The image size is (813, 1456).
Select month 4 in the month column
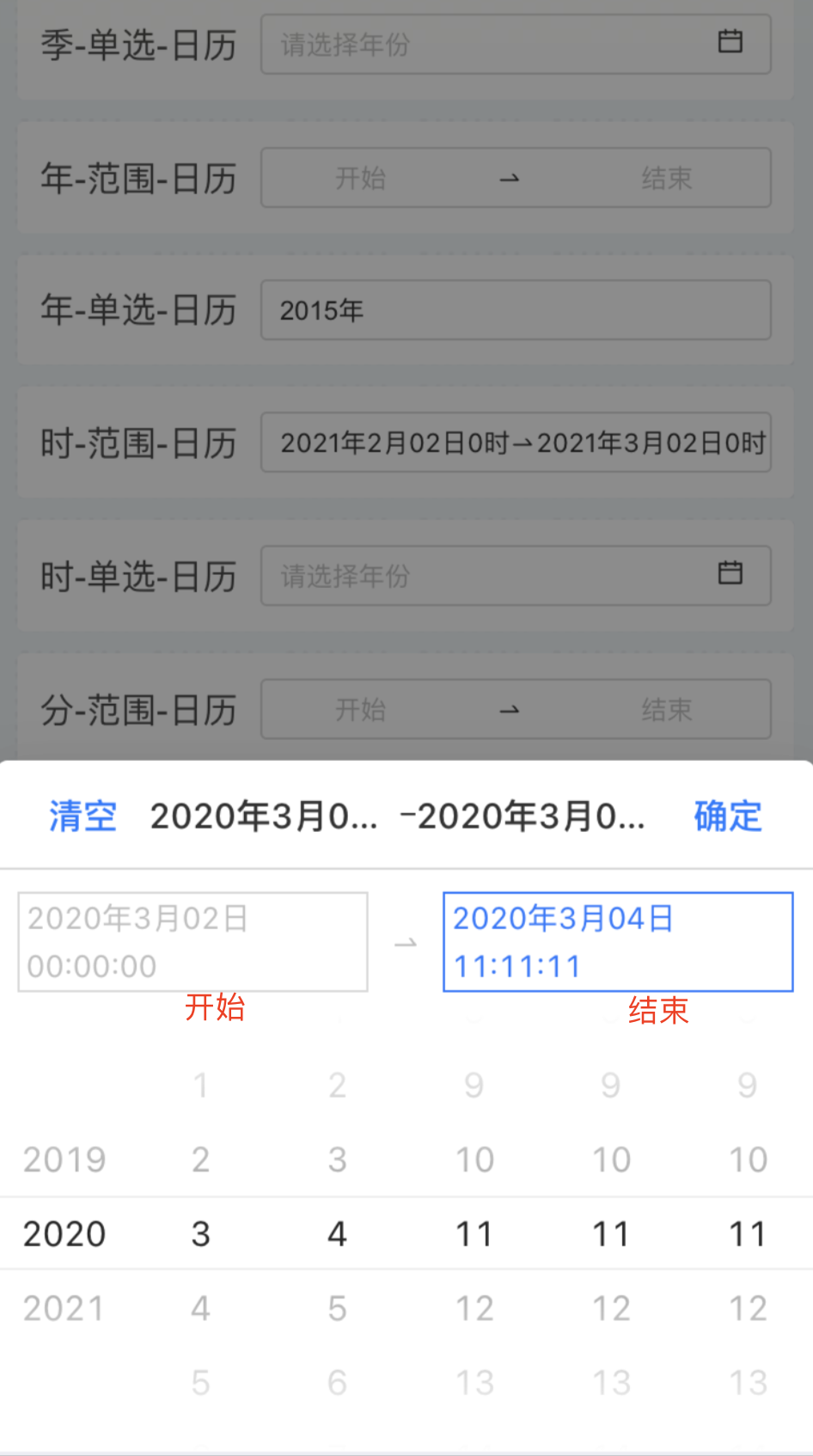(200, 1307)
